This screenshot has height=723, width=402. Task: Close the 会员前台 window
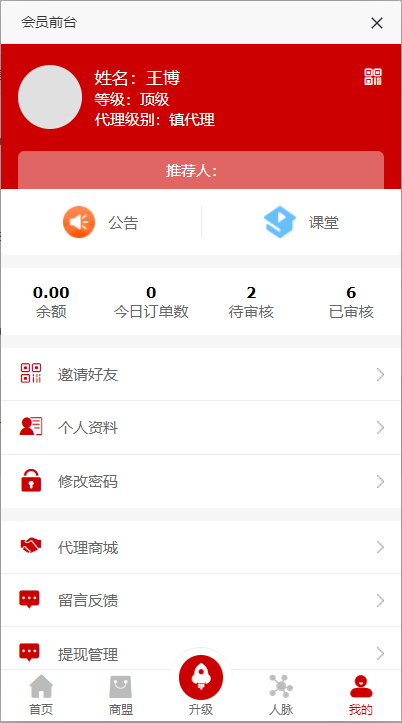[377, 23]
